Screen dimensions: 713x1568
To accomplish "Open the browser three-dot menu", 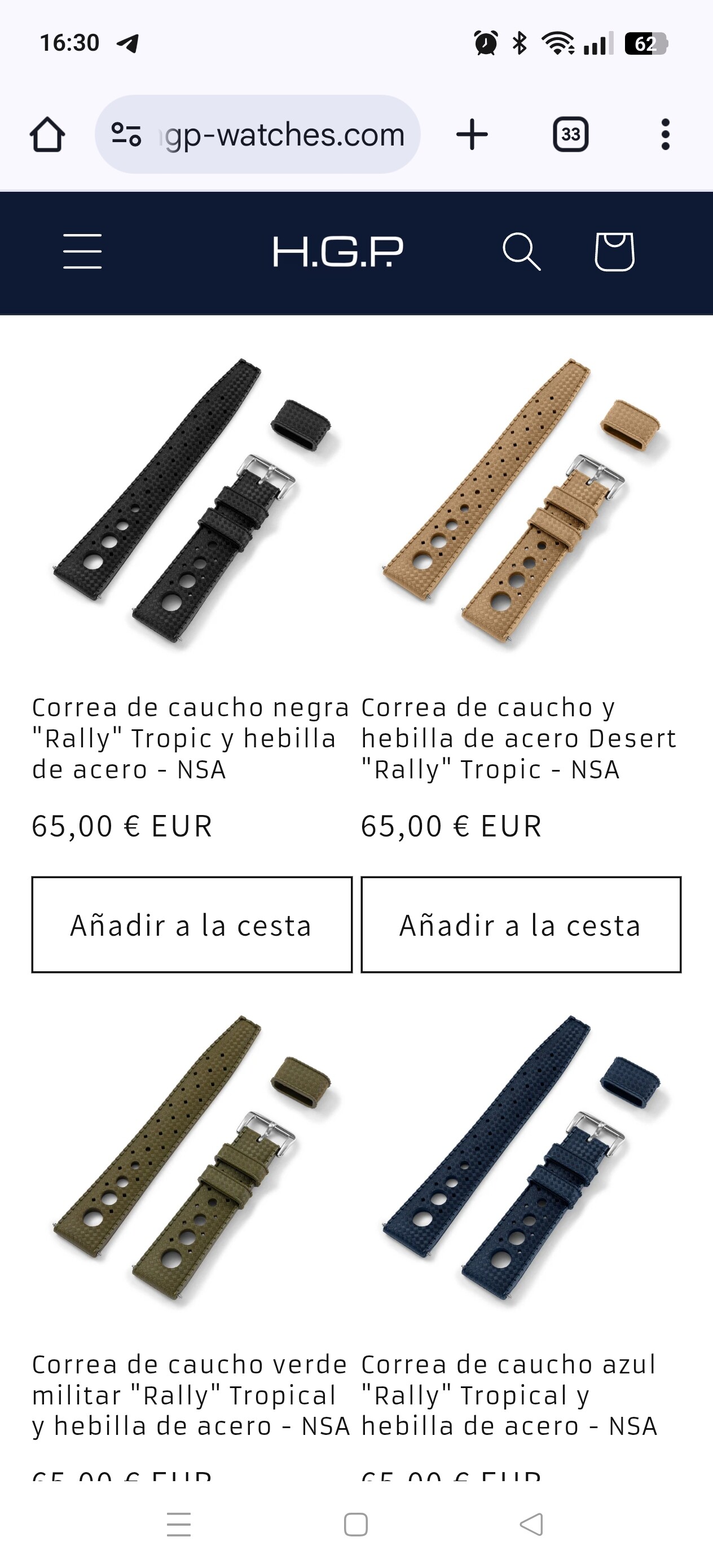I will click(x=666, y=134).
